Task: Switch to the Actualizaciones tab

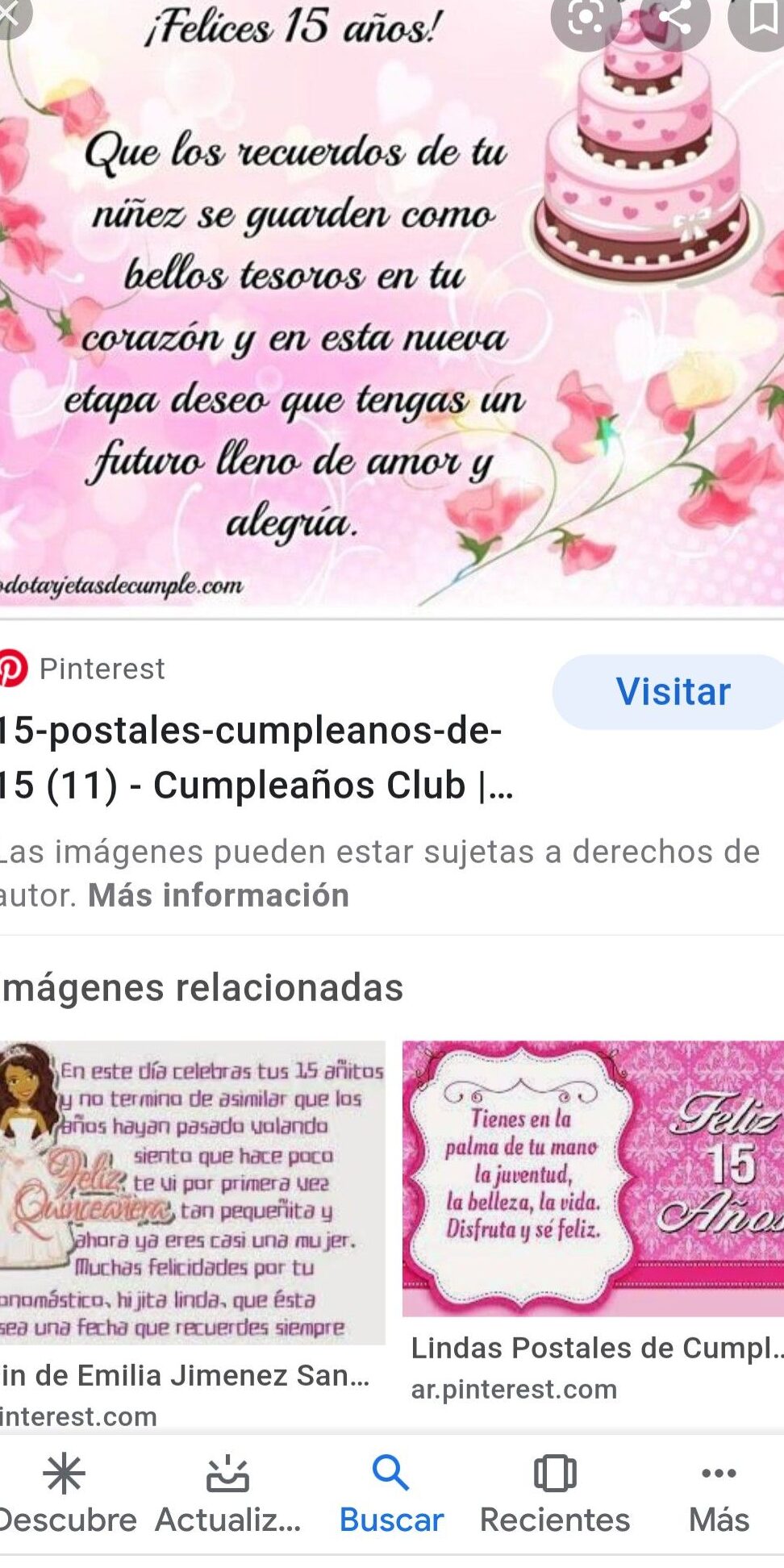Action: point(227,1495)
